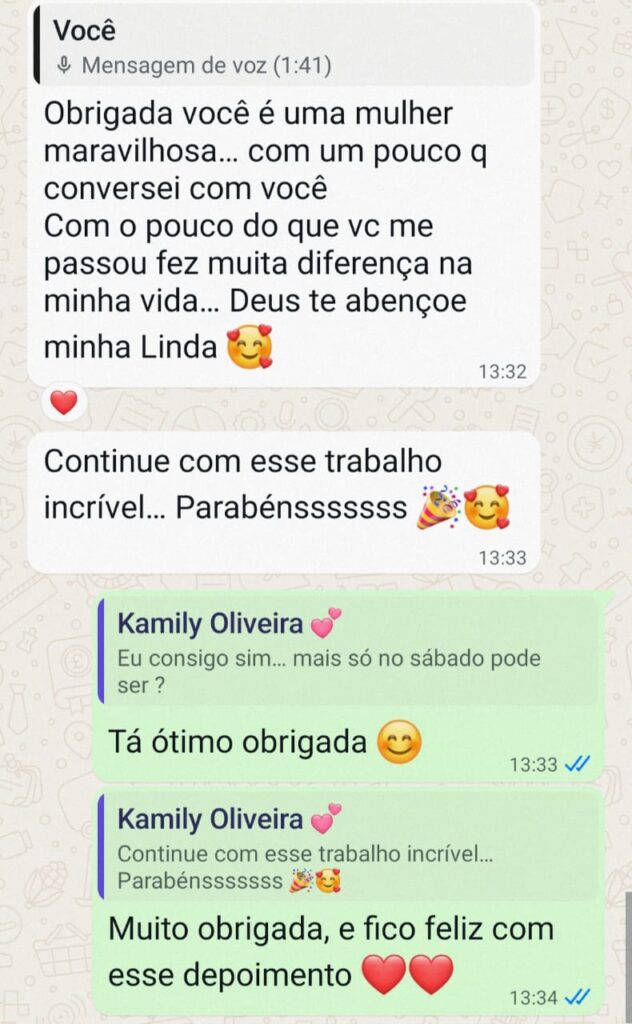The image size is (632, 1024).
Task: Tap the heart reaction under the first message
Action: click(64, 403)
